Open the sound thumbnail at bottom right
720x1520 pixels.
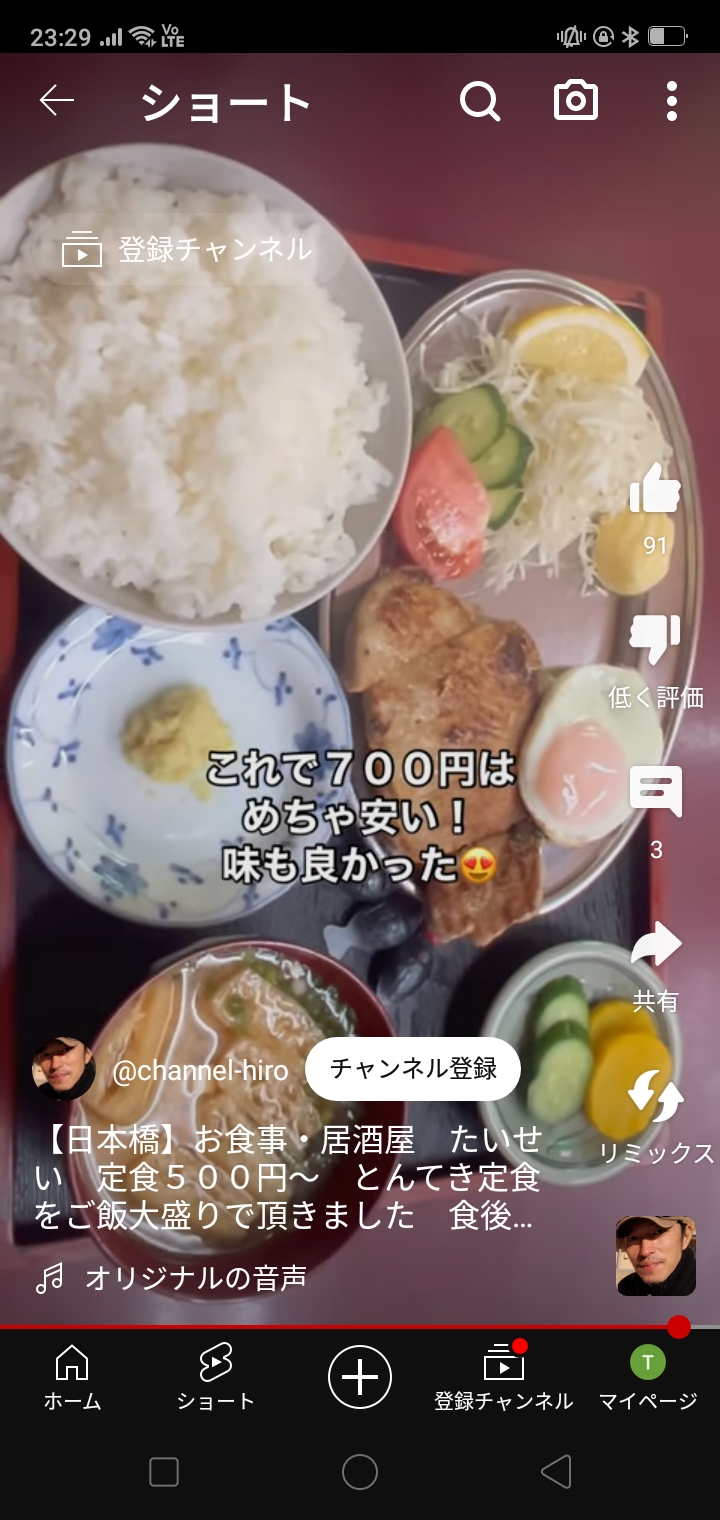tap(655, 1255)
